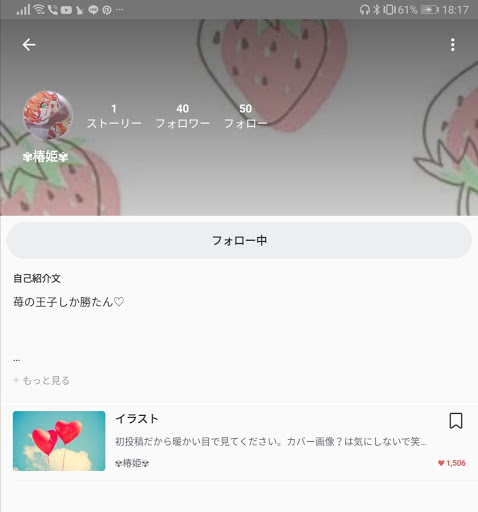View the 40 フォロワー followers list
This screenshot has height=512, width=478.
tap(183, 116)
